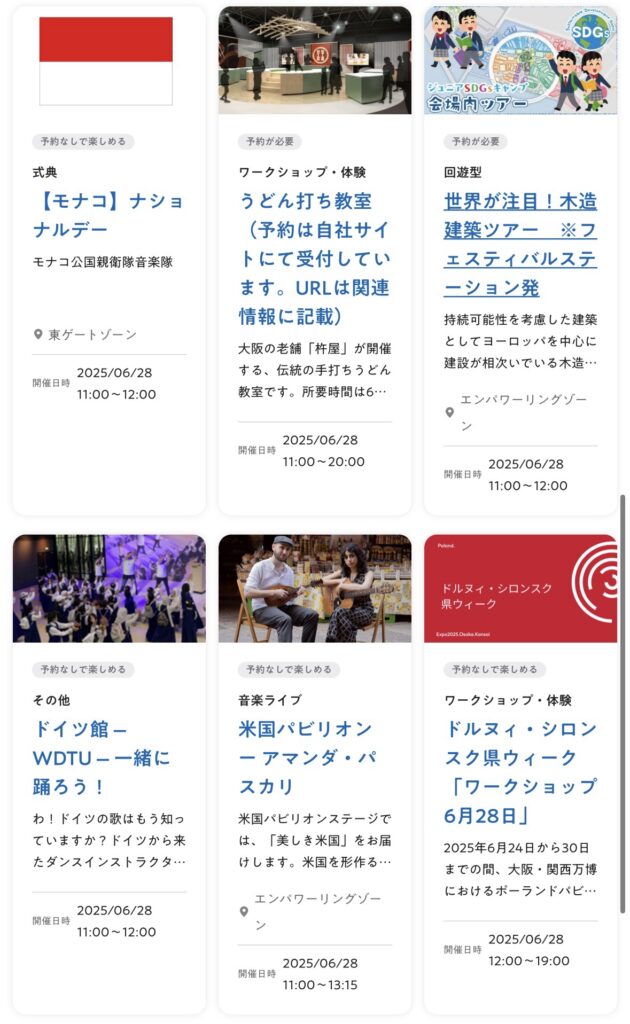Open the 米国パビリオン アマンダ・パスカリ event

click(307, 758)
